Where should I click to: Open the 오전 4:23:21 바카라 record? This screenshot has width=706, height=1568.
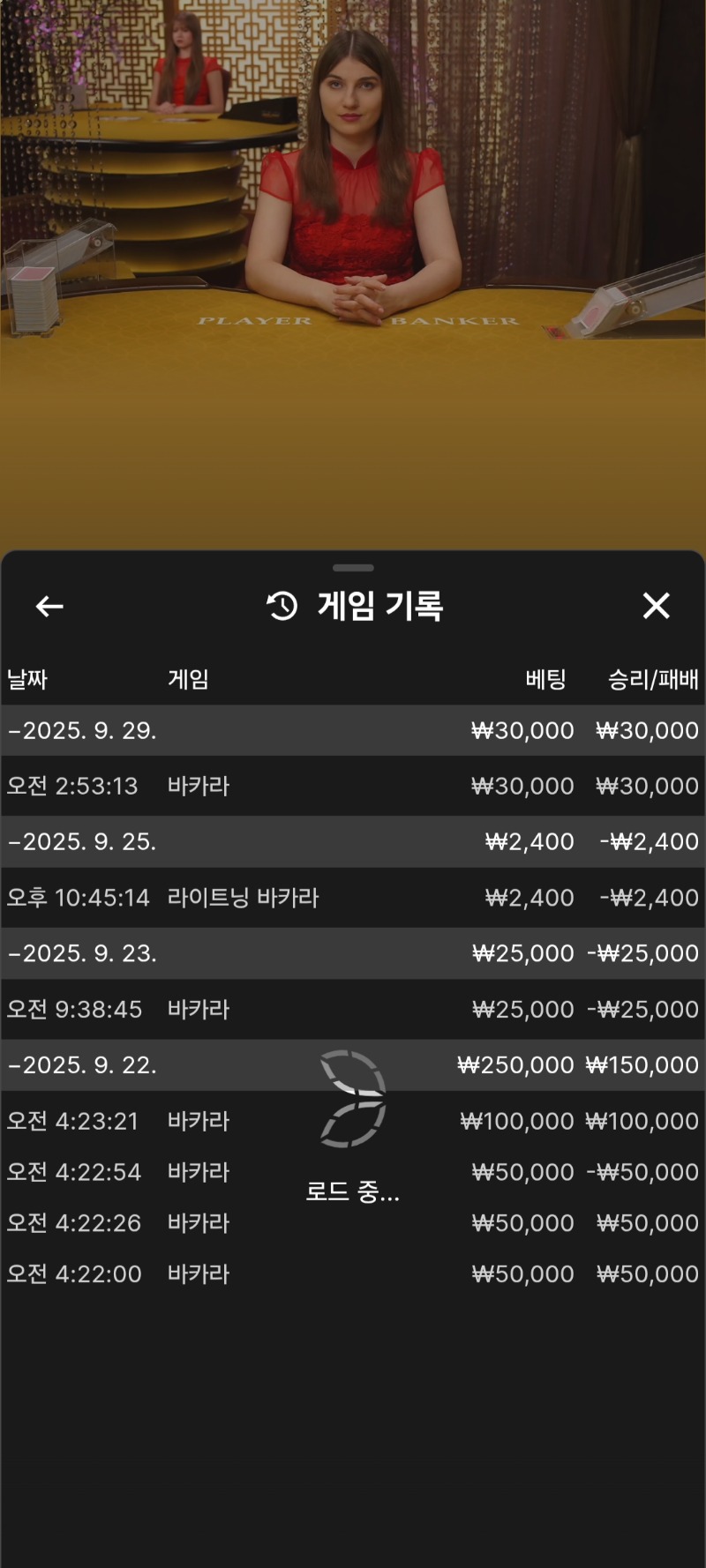tap(176, 1121)
